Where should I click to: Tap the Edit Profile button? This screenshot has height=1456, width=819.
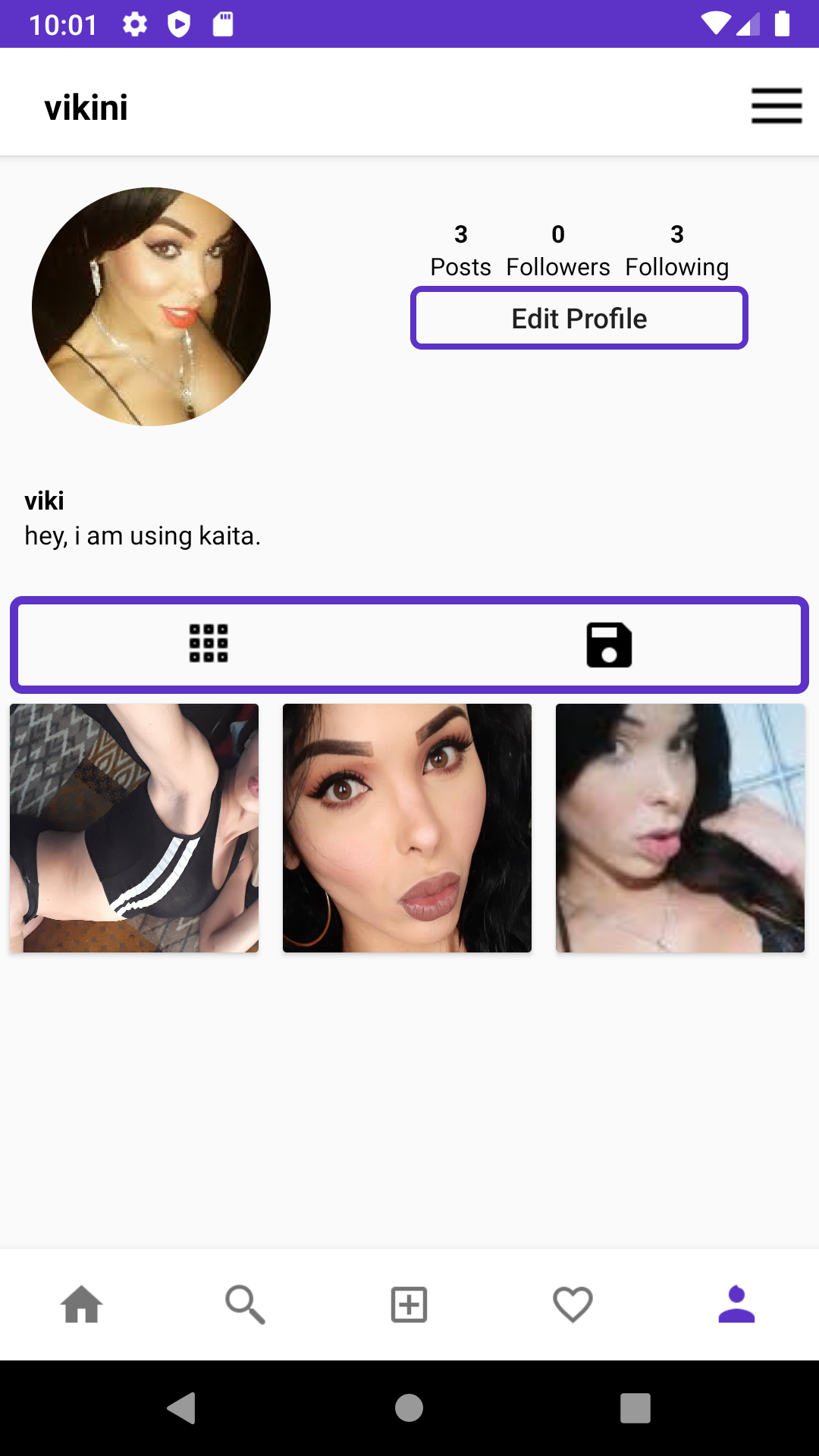pos(579,318)
